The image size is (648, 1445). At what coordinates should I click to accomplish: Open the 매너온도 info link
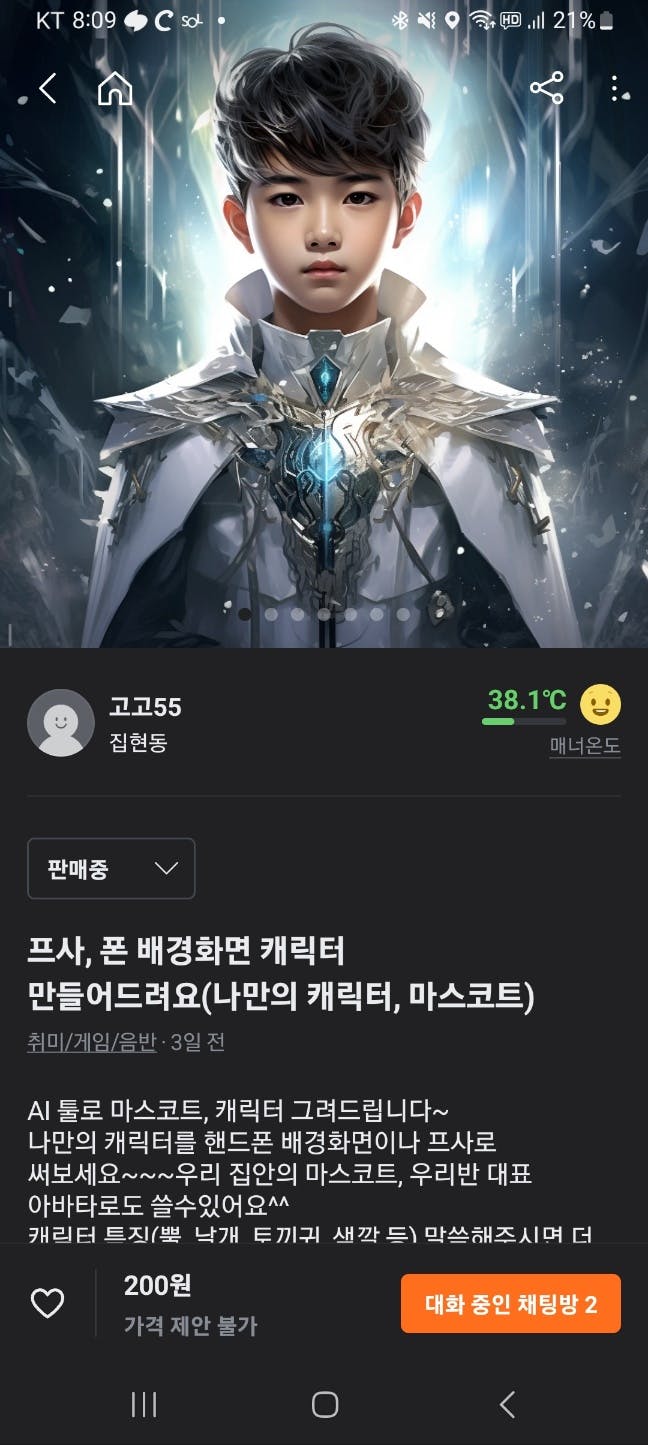585,746
